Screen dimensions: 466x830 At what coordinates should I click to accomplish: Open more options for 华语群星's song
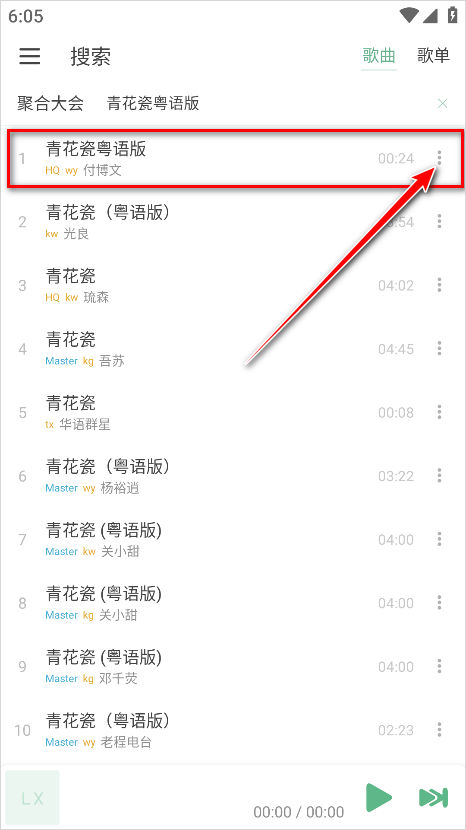pyautogui.click(x=439, y=412)
